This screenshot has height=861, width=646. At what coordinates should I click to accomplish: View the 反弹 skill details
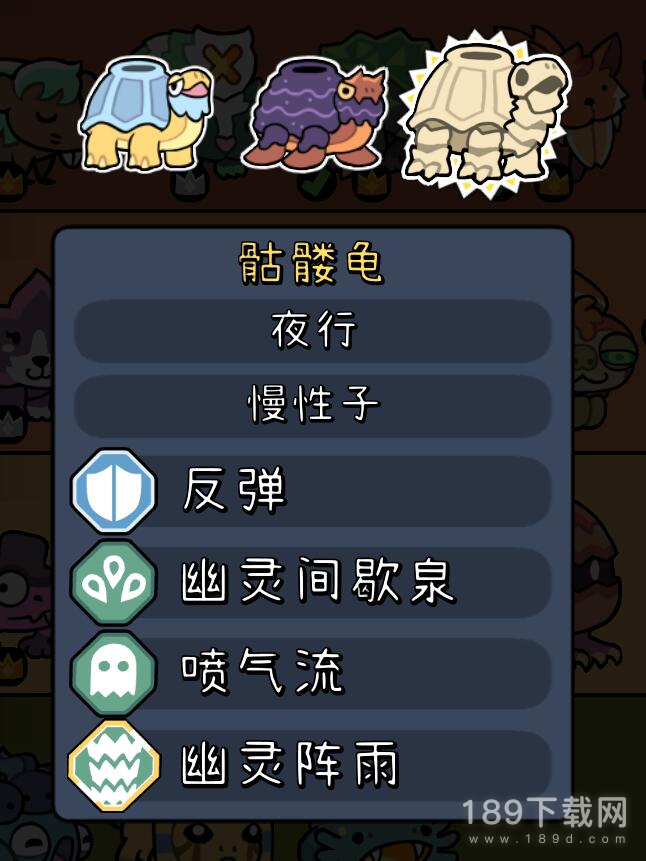pyautogui.click(x=313, y=491)
